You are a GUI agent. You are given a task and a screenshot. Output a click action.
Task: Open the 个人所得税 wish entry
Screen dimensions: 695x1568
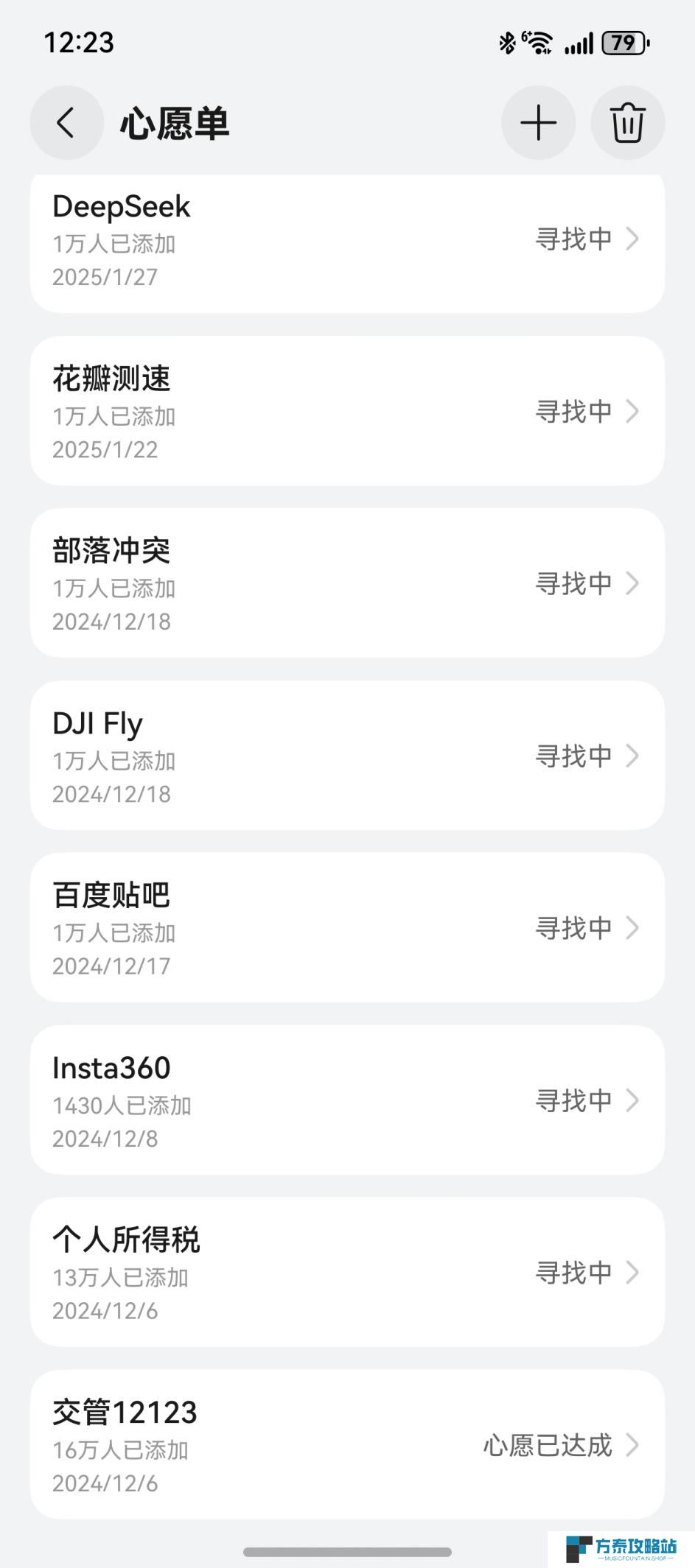click(x=347, y=1273)
